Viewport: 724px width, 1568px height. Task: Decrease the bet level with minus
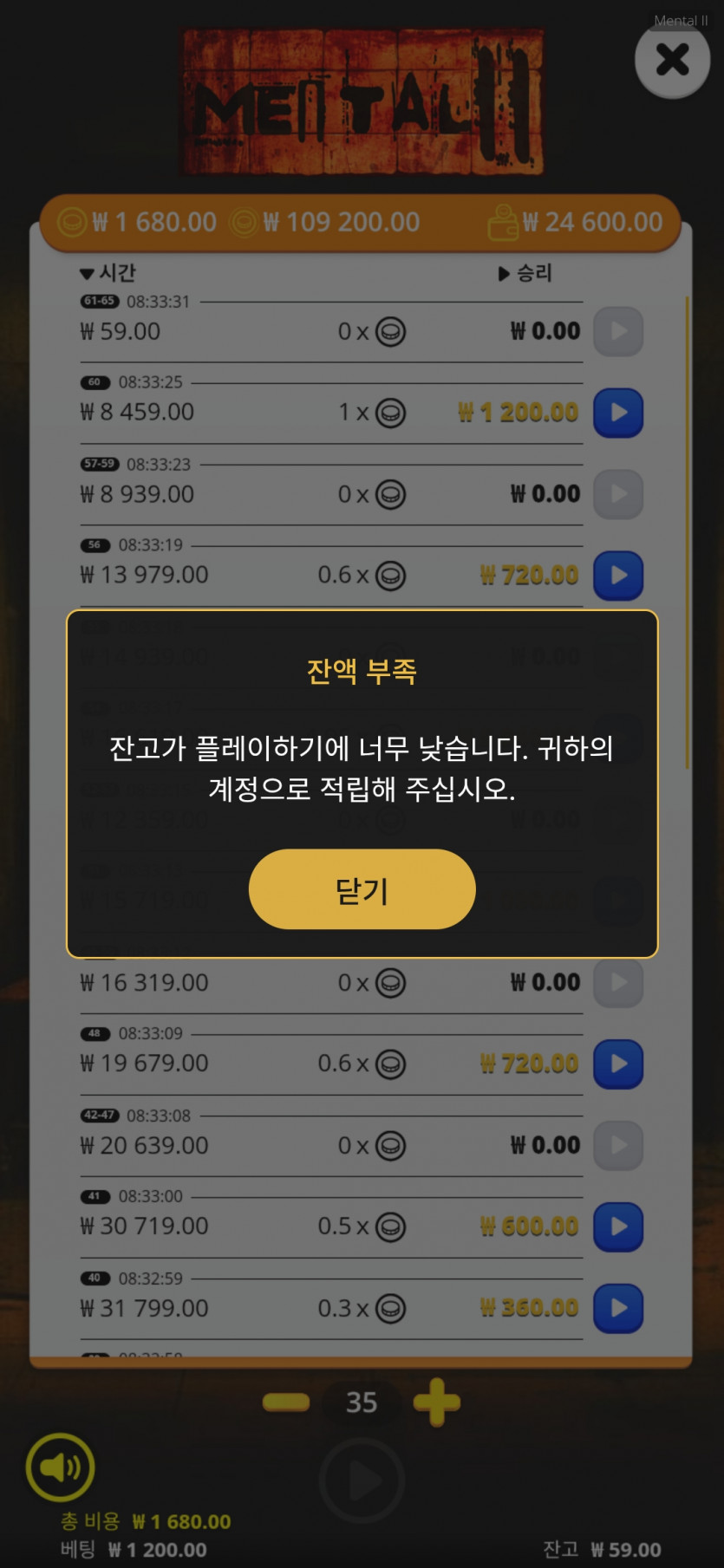point(286,1402)
